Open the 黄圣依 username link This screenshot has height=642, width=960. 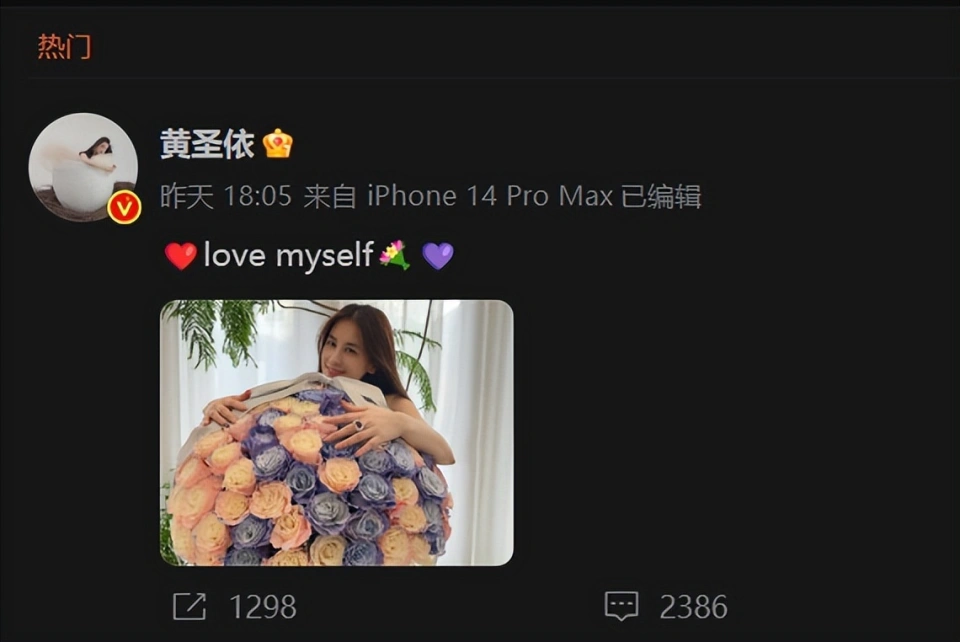tap(207, 144)
